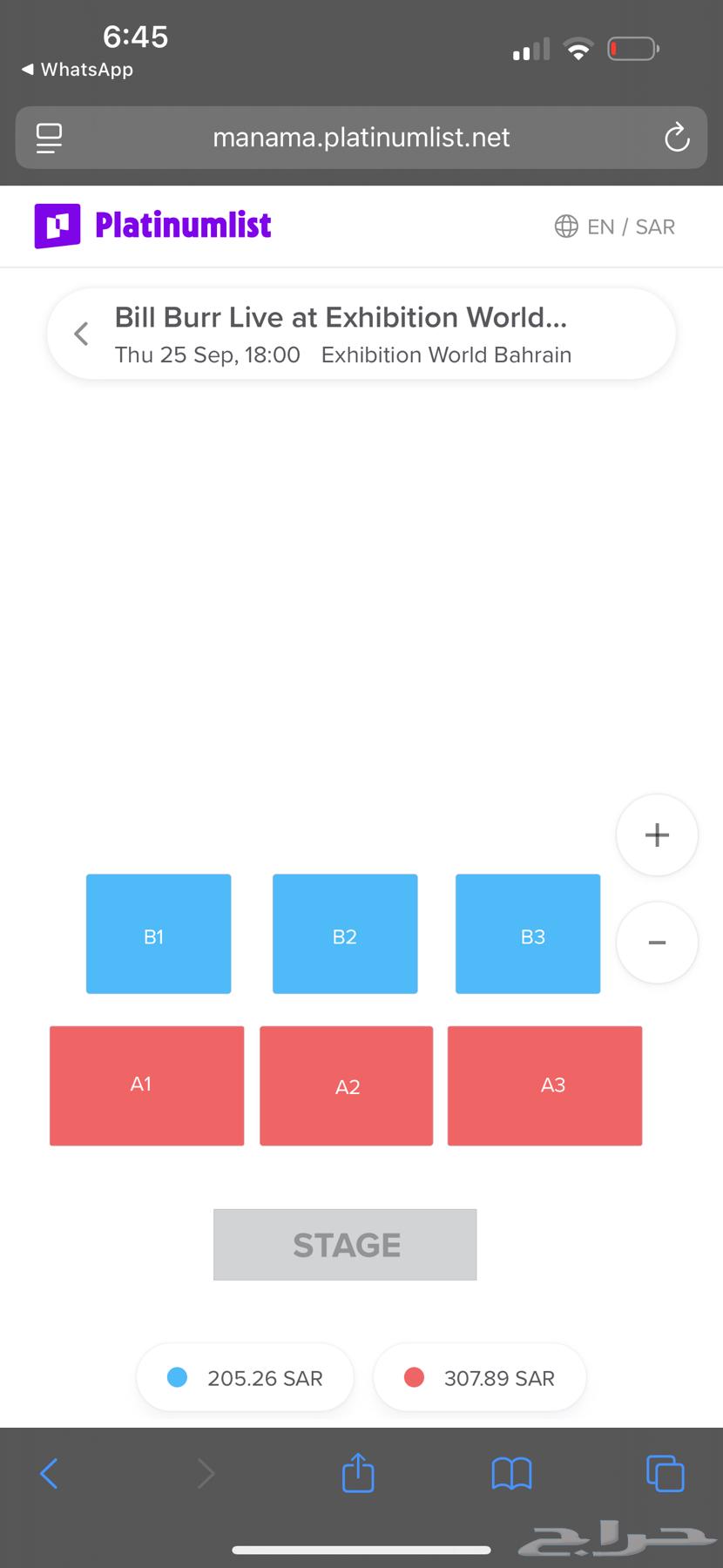723x1568 pixels.
Task: Choose seating section B3
Action: click(x=528, y=934)
